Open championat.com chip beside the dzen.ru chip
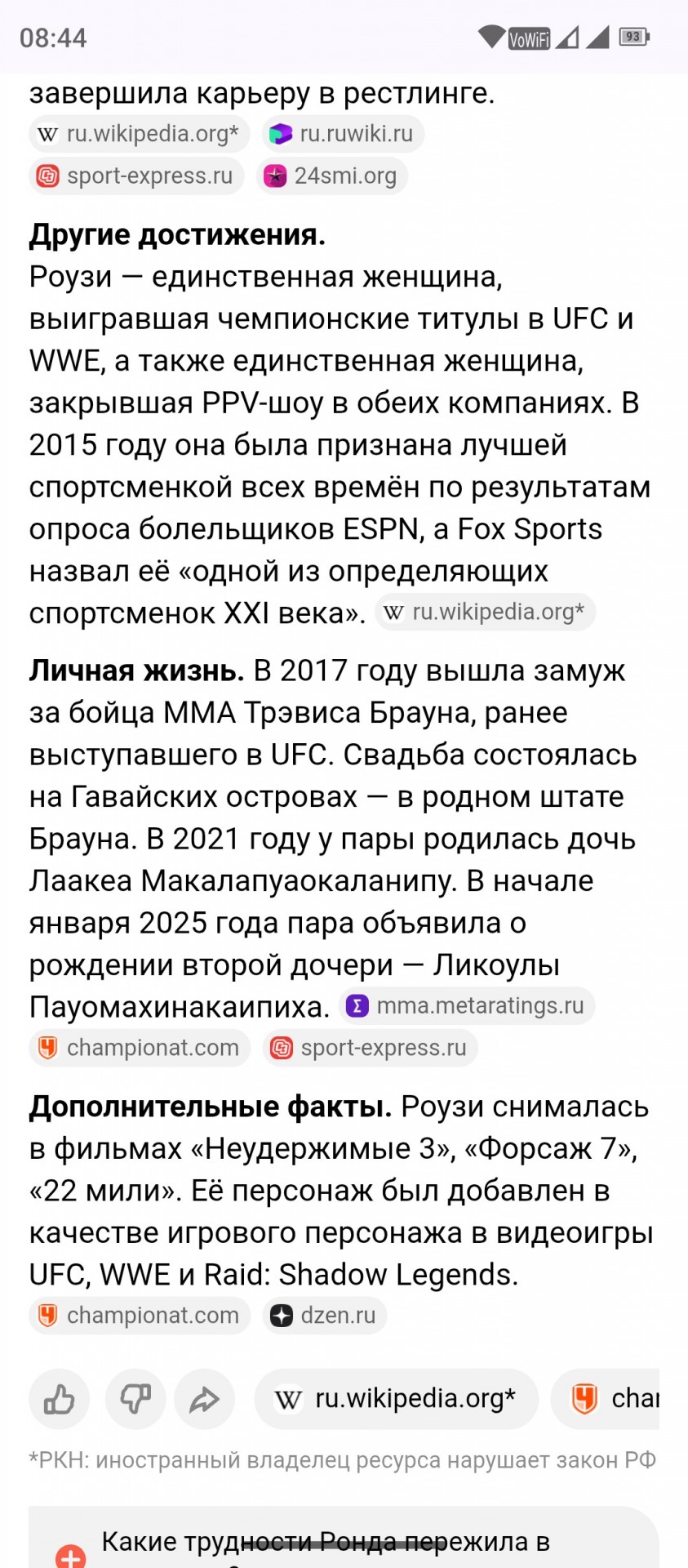The width and height of the screenshot is (688, 1568). tap(140, 1315)
